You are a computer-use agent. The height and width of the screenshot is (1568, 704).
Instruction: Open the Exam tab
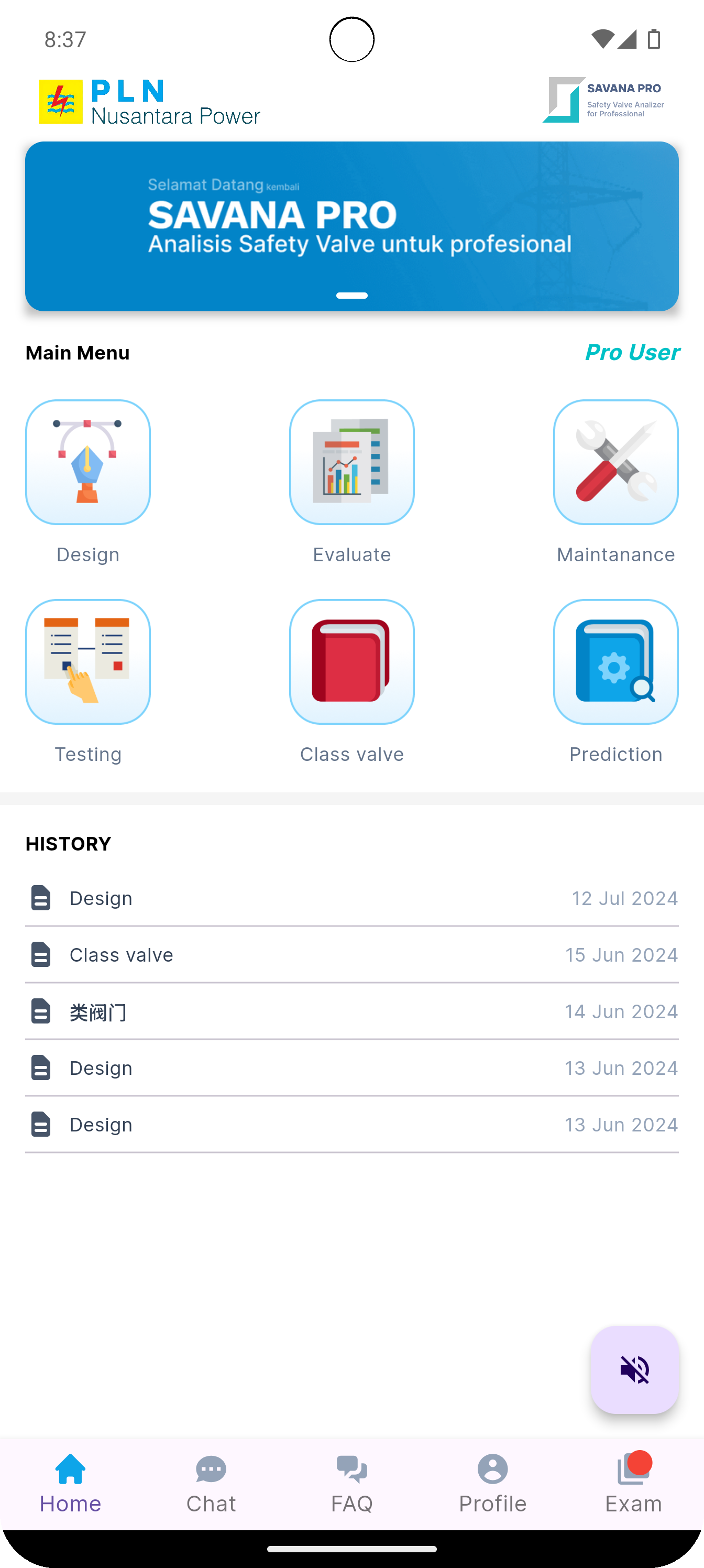click(633, 1484)
